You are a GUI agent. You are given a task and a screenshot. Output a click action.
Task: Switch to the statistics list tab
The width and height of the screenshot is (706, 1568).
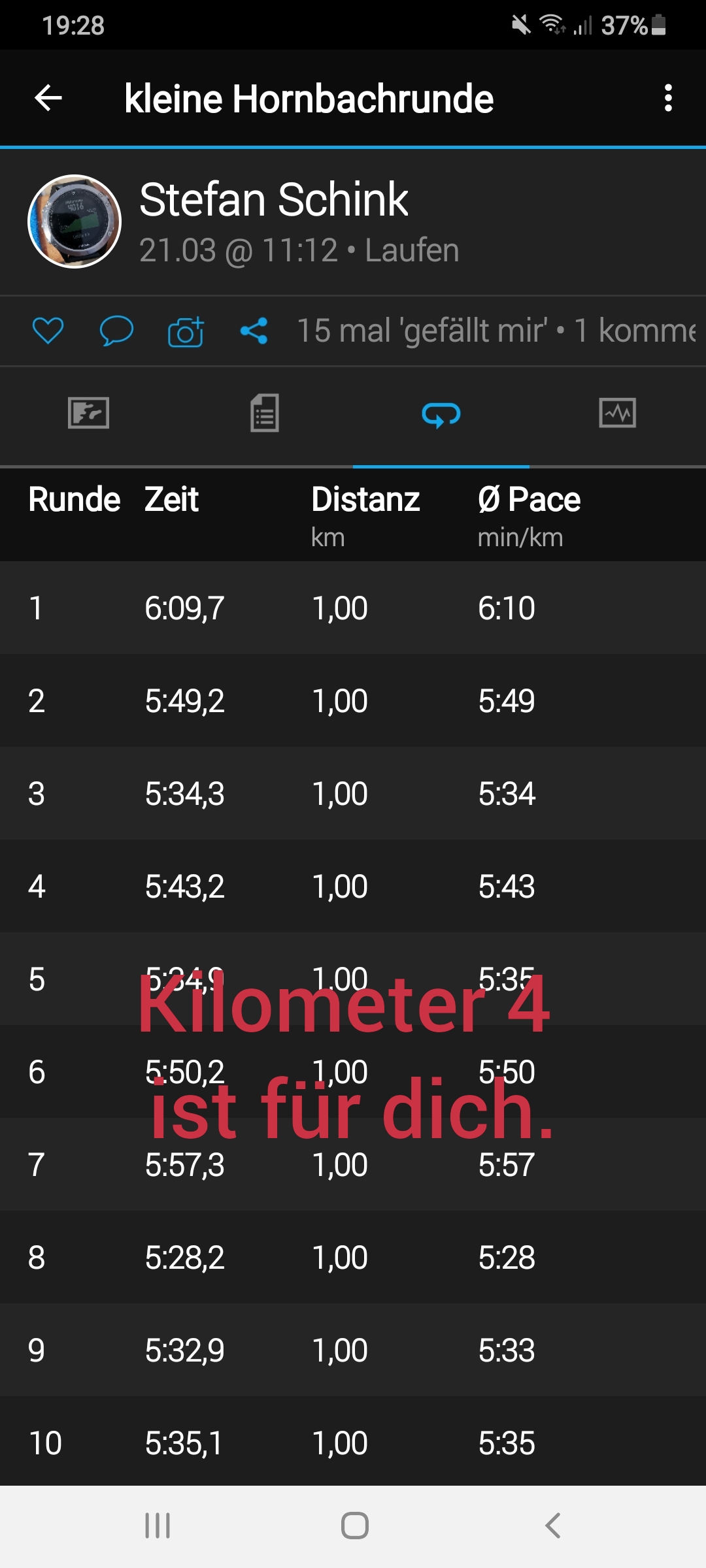(x=265, y=414)
